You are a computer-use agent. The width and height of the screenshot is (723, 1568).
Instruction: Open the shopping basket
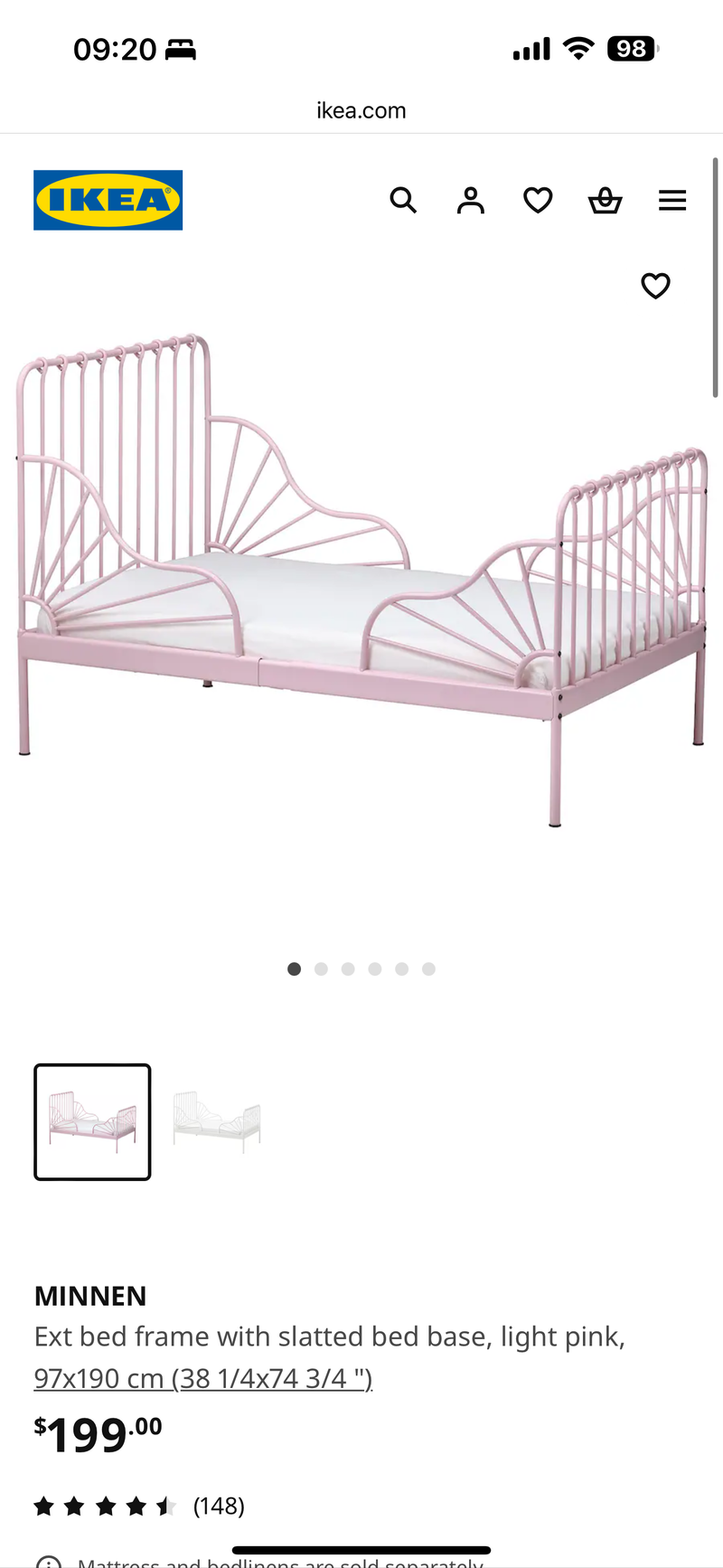pyautogui.click(x=605, y=200)
